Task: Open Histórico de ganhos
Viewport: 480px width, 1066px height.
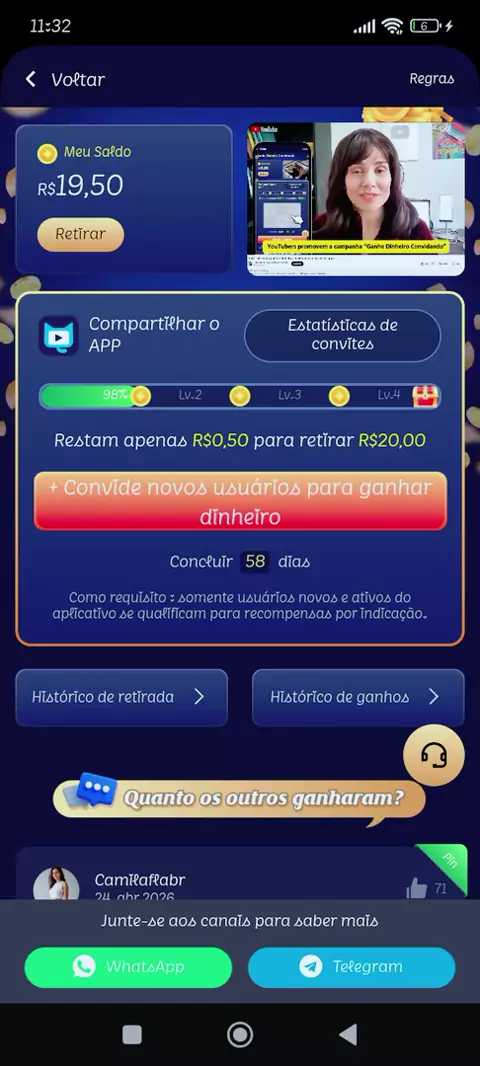Action: 358,698
